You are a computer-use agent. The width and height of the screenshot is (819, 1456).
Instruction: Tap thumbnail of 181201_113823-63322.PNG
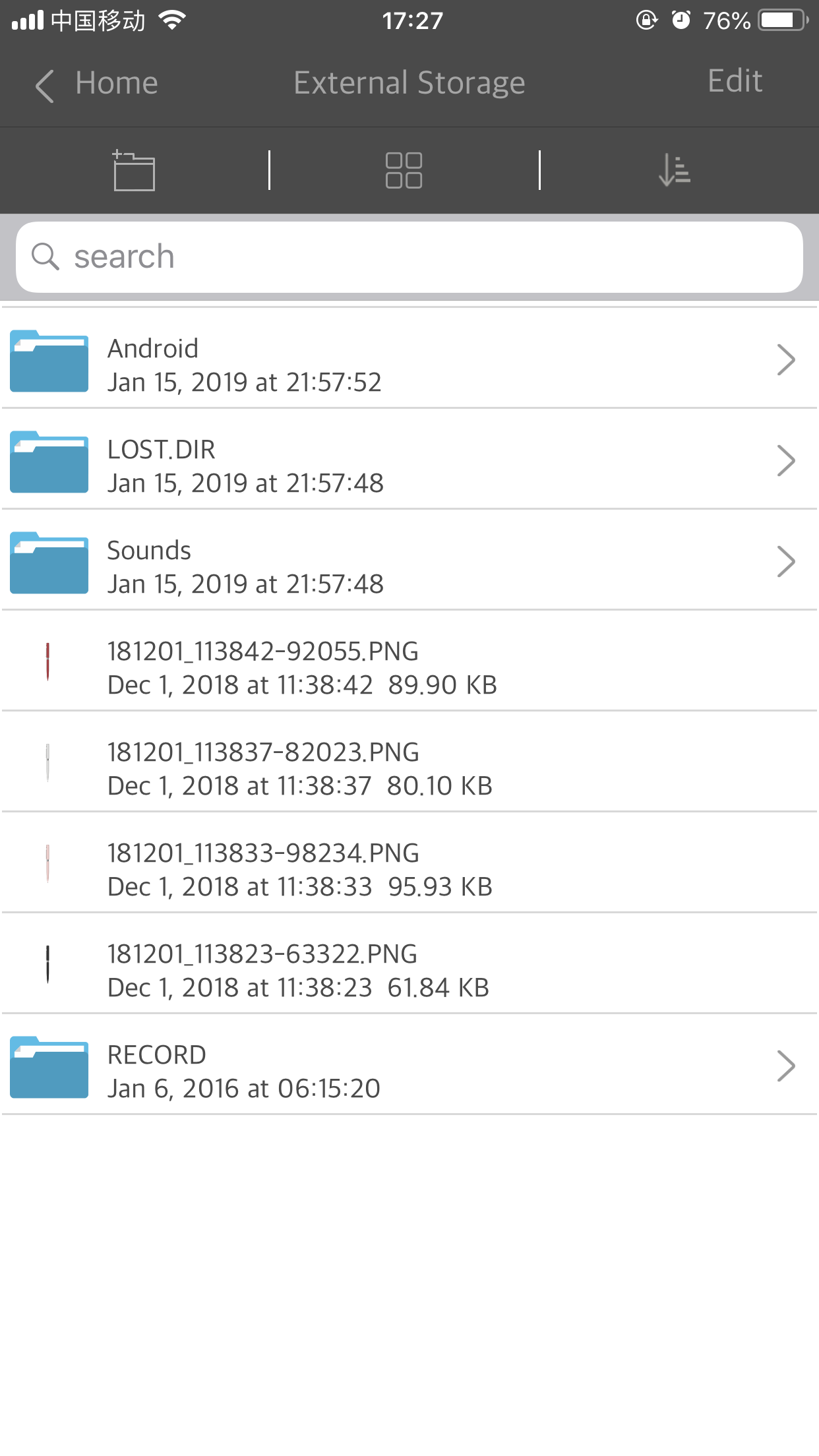coord(49,967)
